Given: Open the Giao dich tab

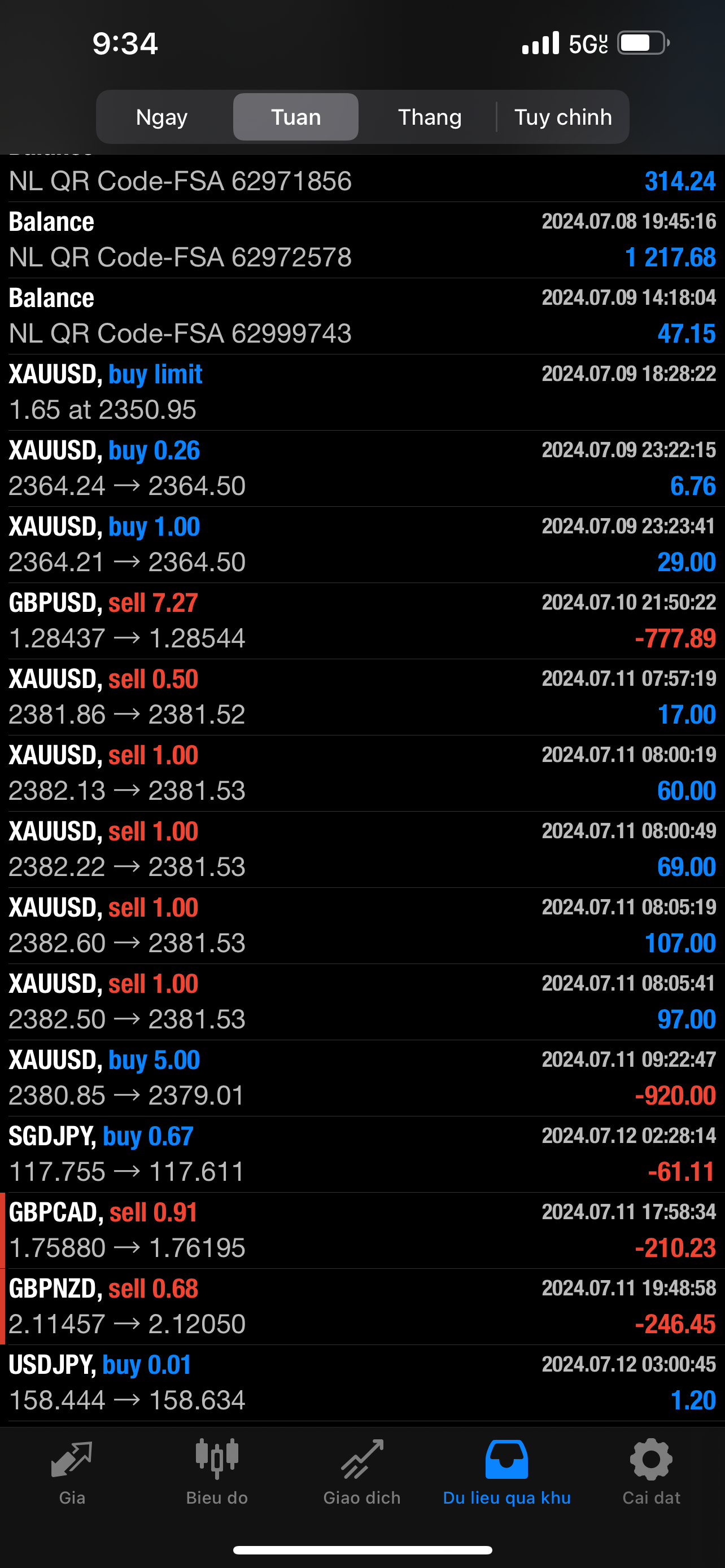Looking at the screenshot, I should 362,1472.
